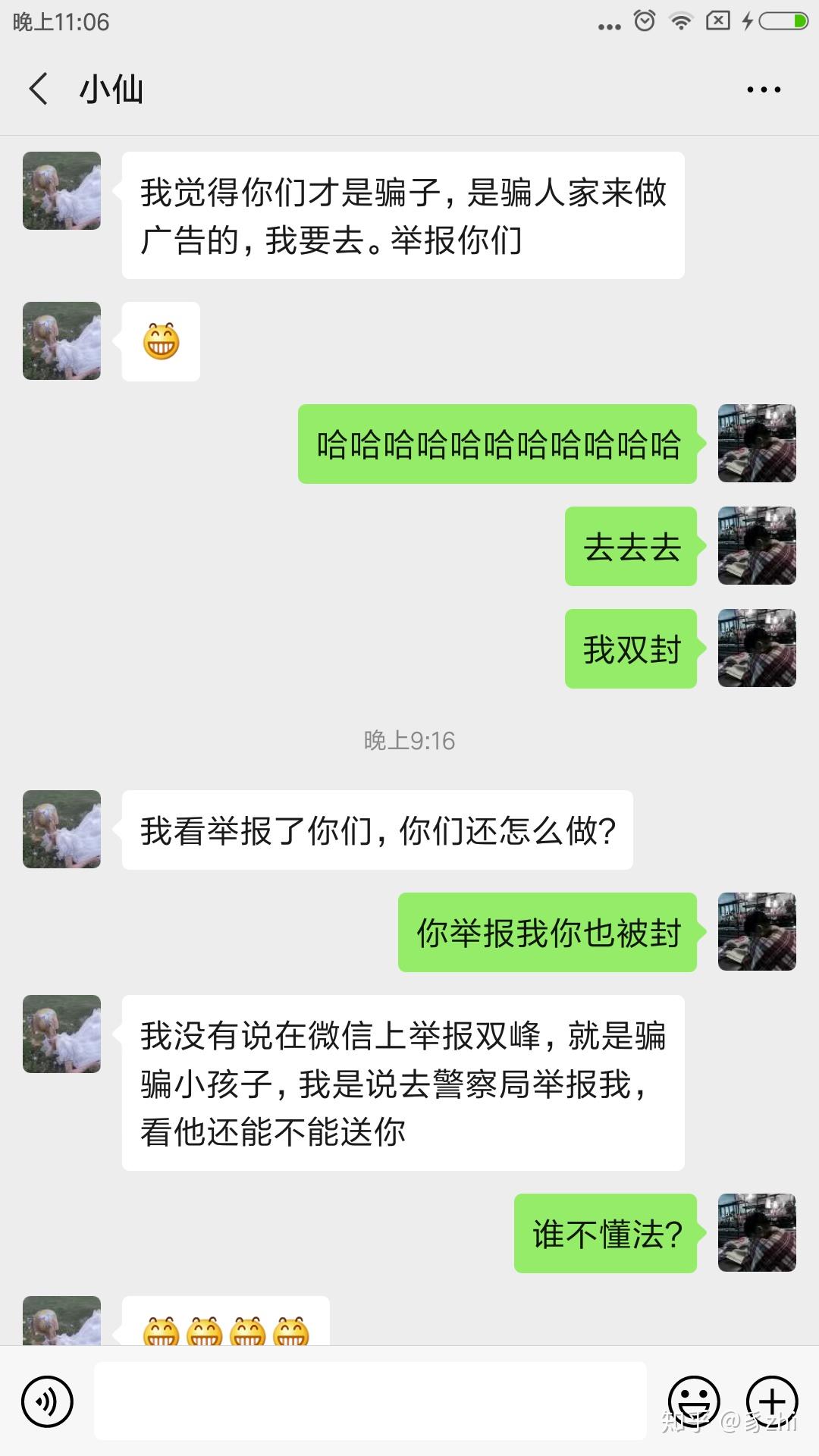Open the emoji sticker picker

tap(693, 1401)
